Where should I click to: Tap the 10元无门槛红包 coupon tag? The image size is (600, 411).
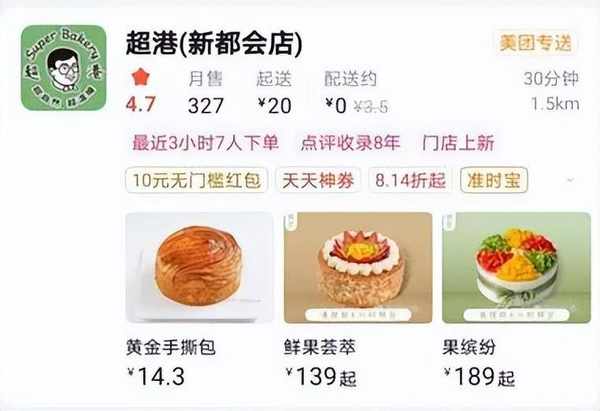[x=196, y=181]
